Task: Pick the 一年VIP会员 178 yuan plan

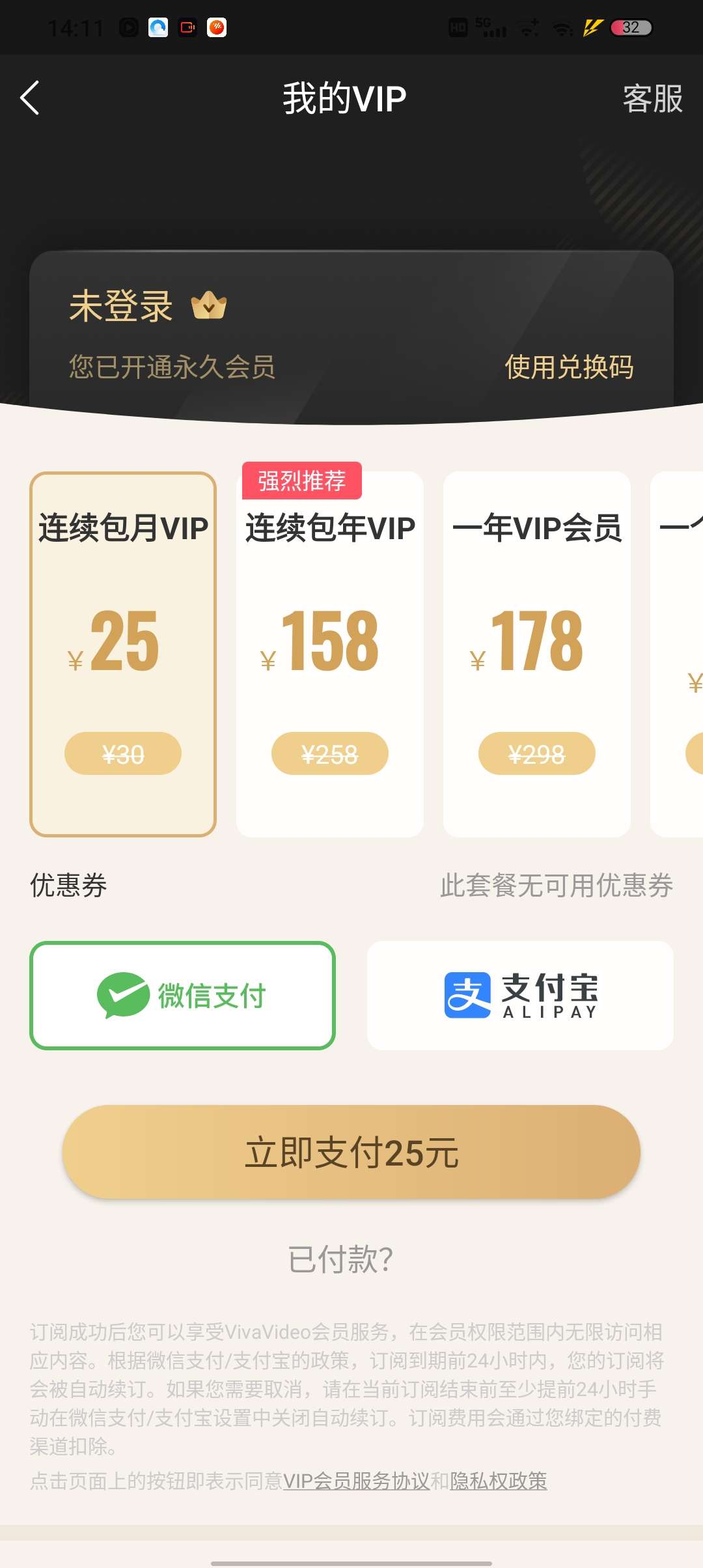Action: [x=537, y=654]
